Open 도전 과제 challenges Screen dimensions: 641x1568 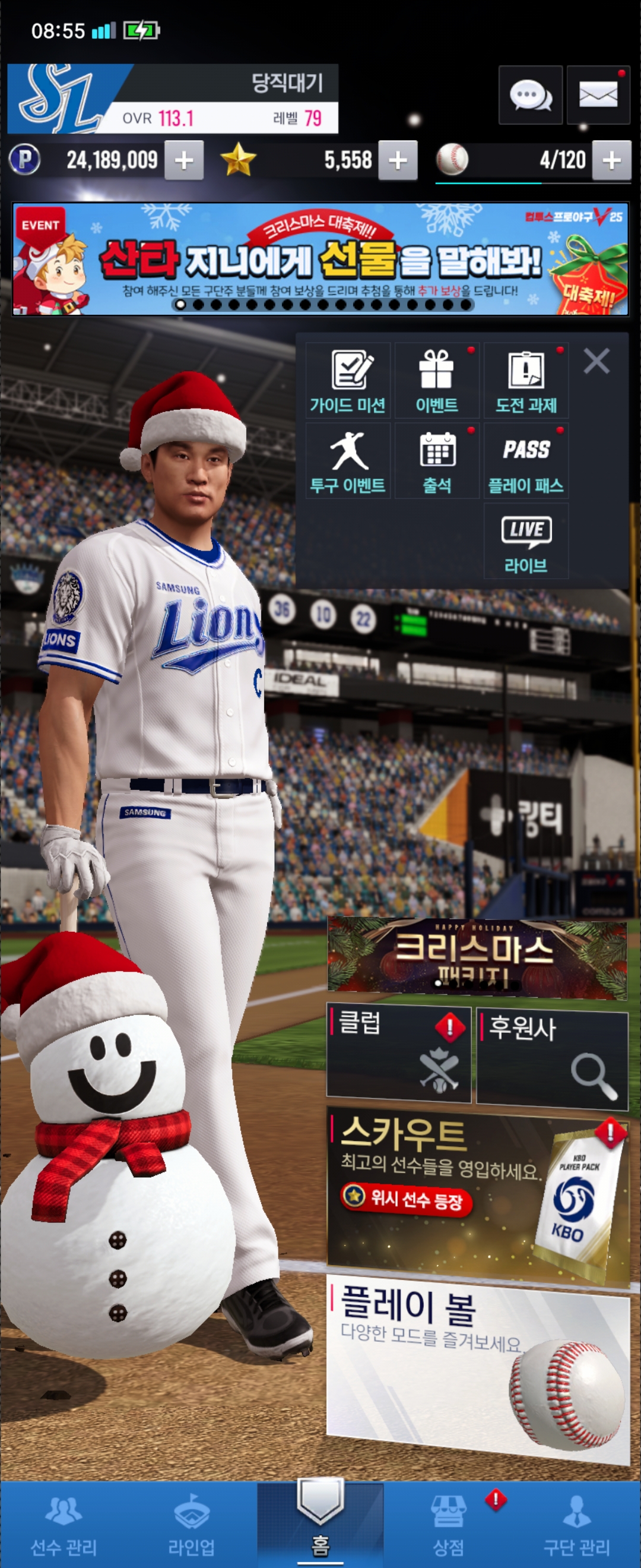[x=526, y=380]
